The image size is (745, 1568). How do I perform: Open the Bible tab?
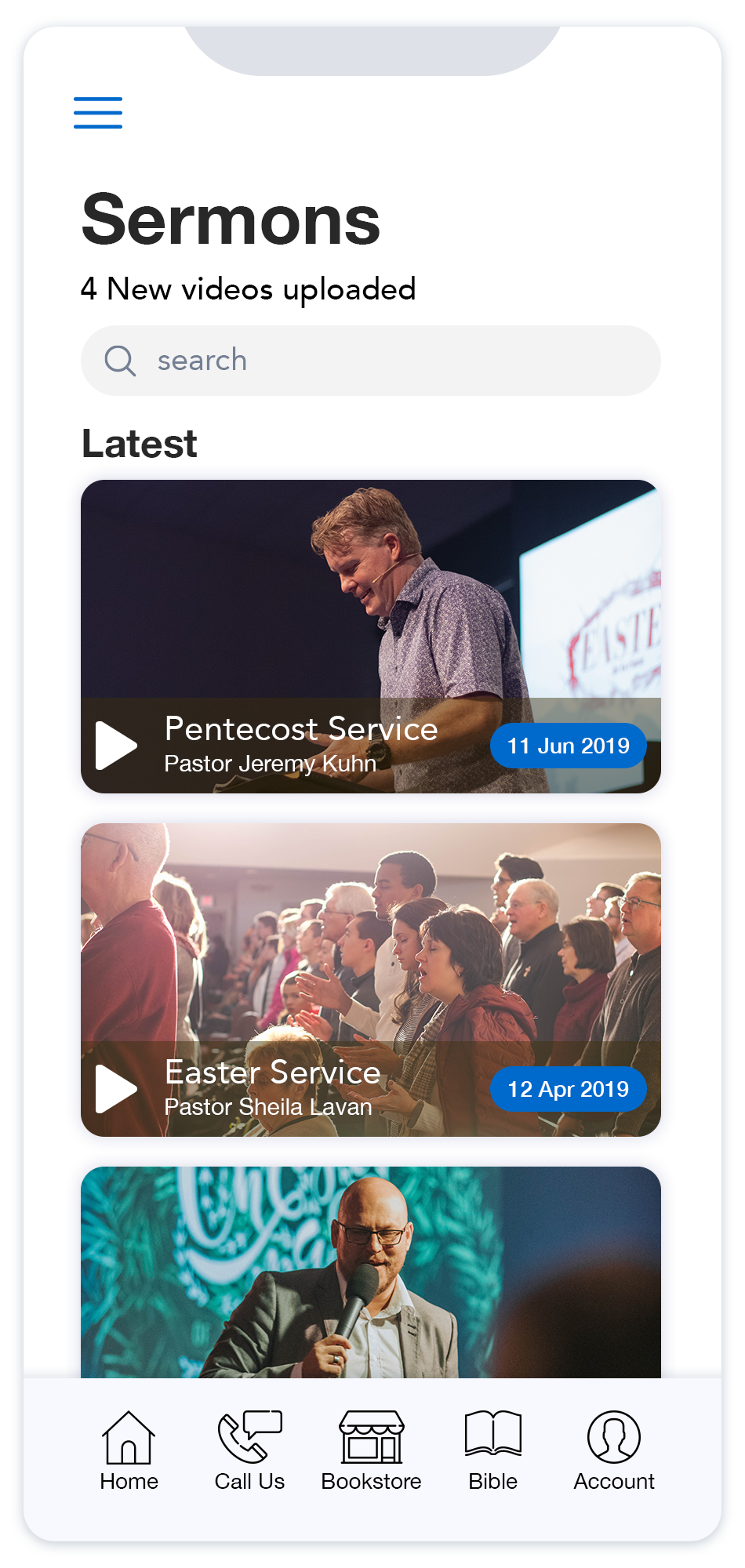coord(492,1450)
